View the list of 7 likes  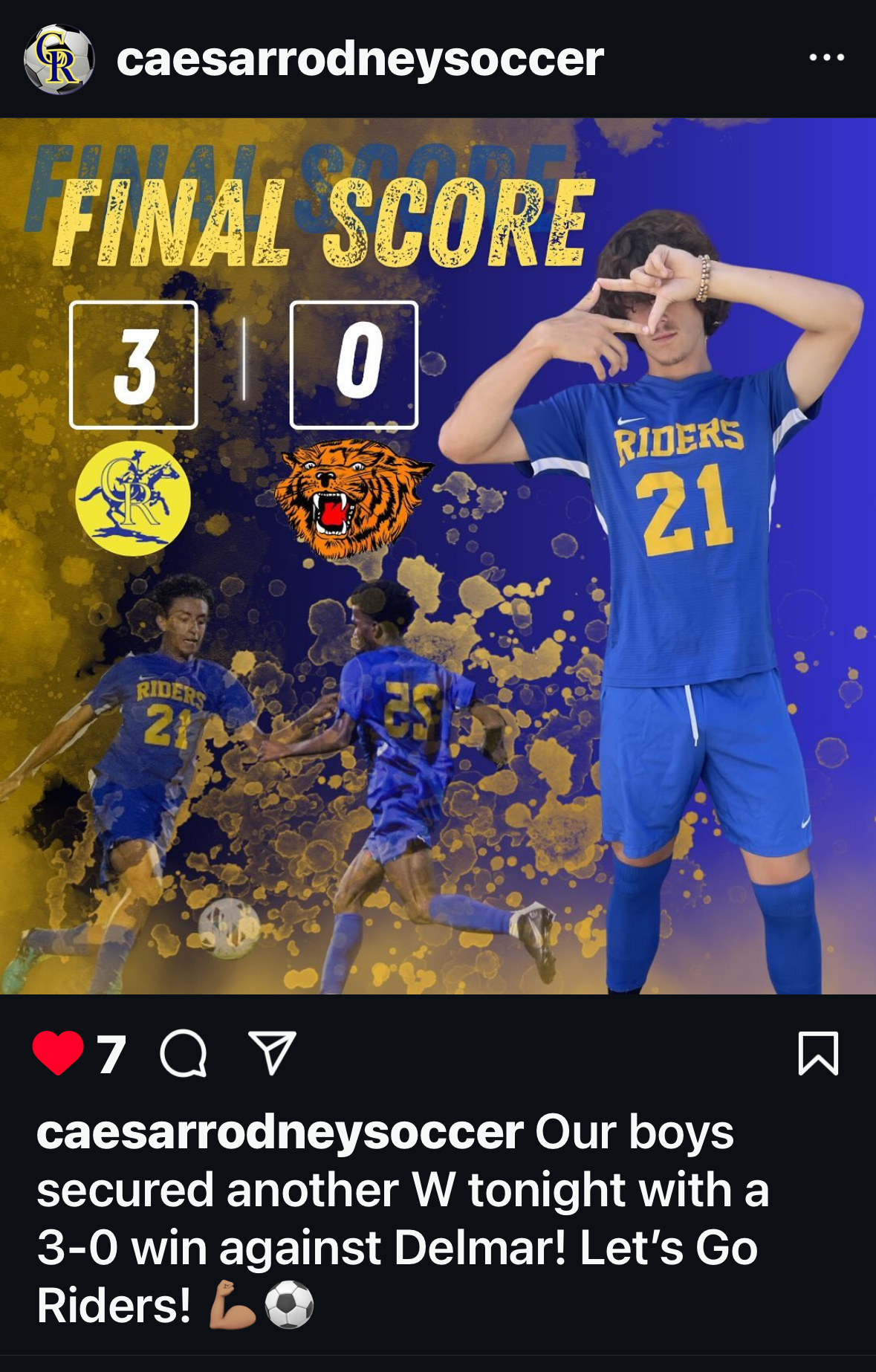111,1055
